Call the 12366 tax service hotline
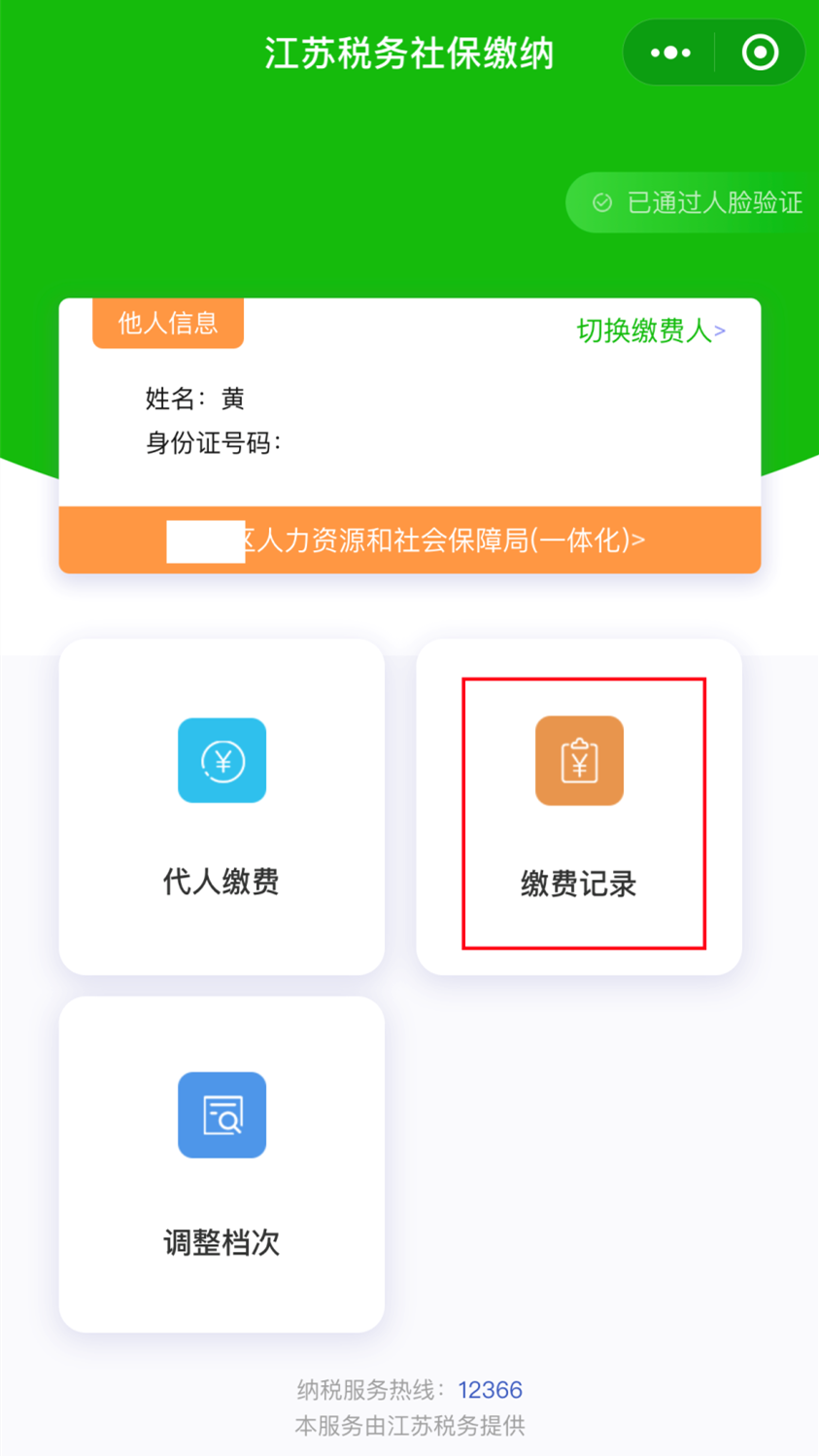Screen dimensions: 819x1456 click(x=491, y=1390)
